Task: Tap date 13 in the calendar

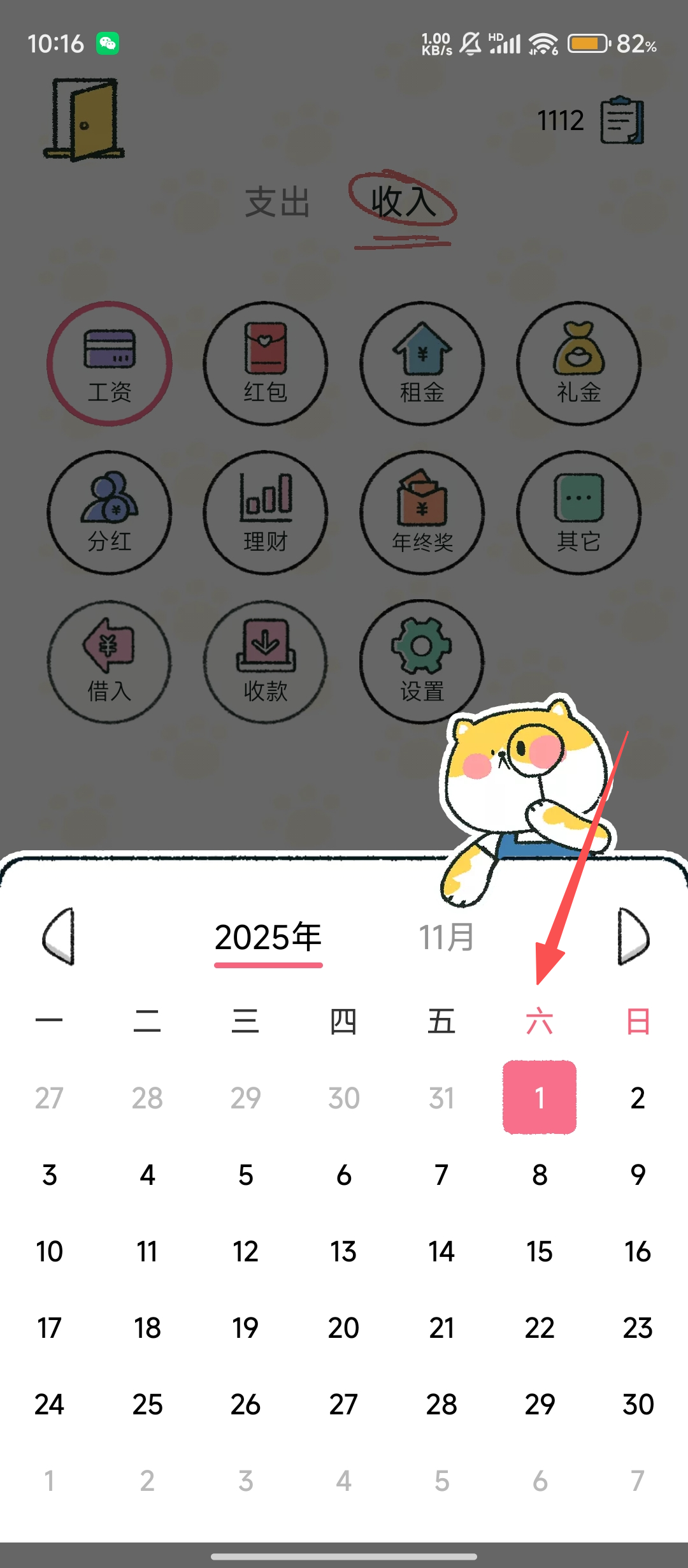Action: [x=343, y=1251]
